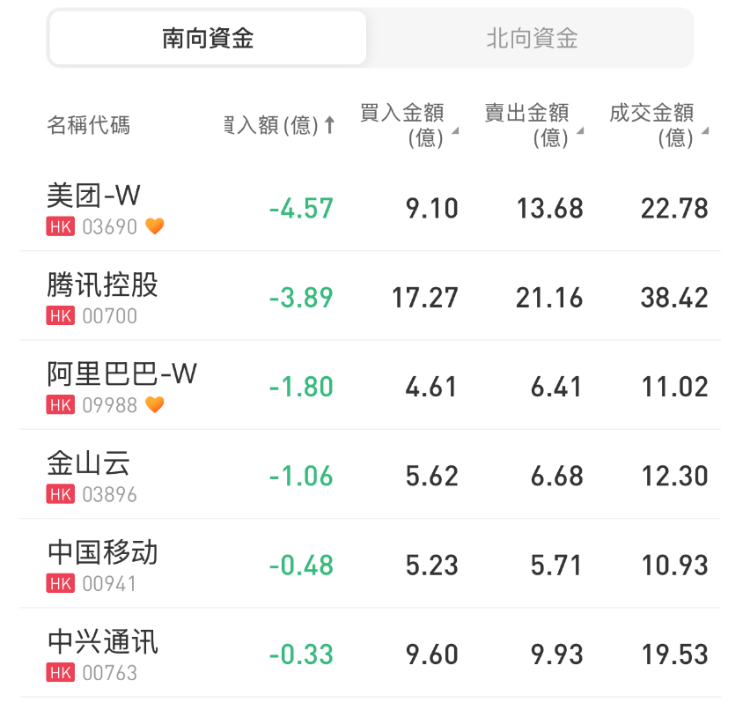The width and height of the screenshot is (750, 710).
Task: Switch to the 北向資金 tab
Action: pyautogui.click(x=532, y=39)
